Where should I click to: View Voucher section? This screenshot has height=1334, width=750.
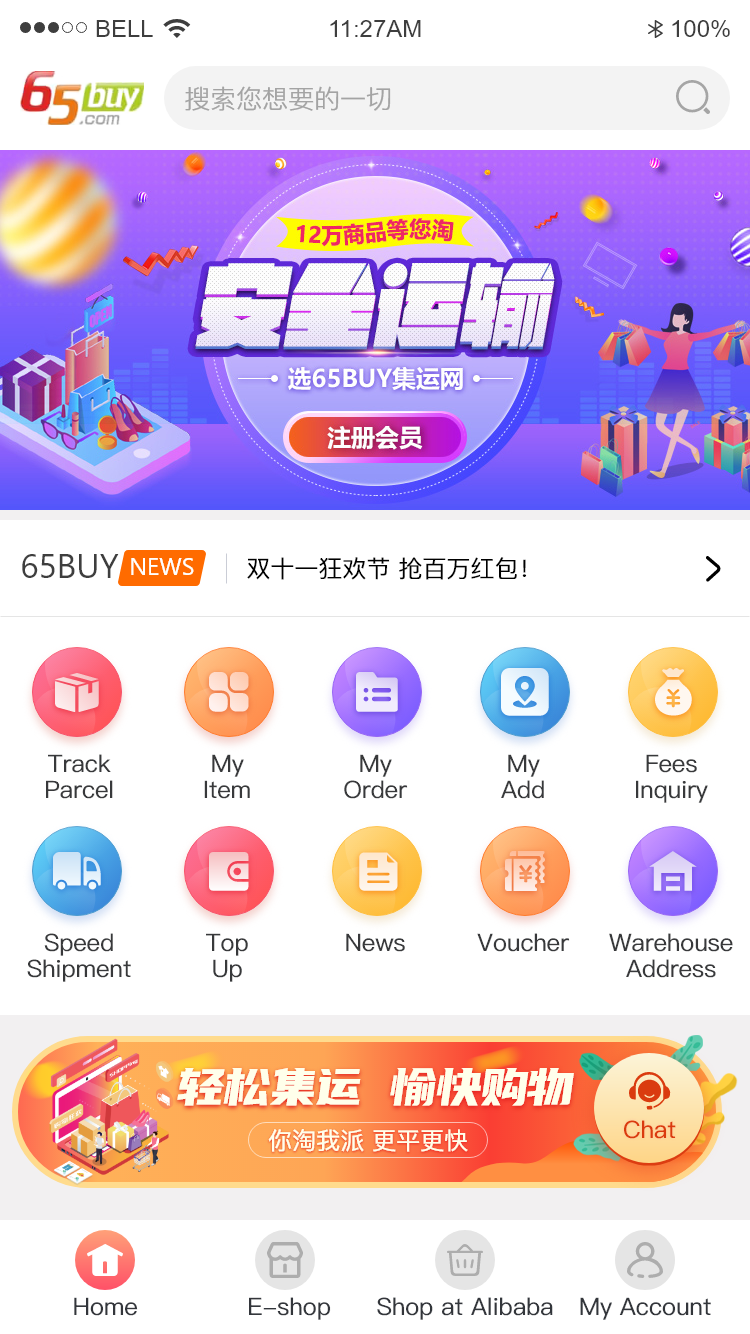coord(524,890)
